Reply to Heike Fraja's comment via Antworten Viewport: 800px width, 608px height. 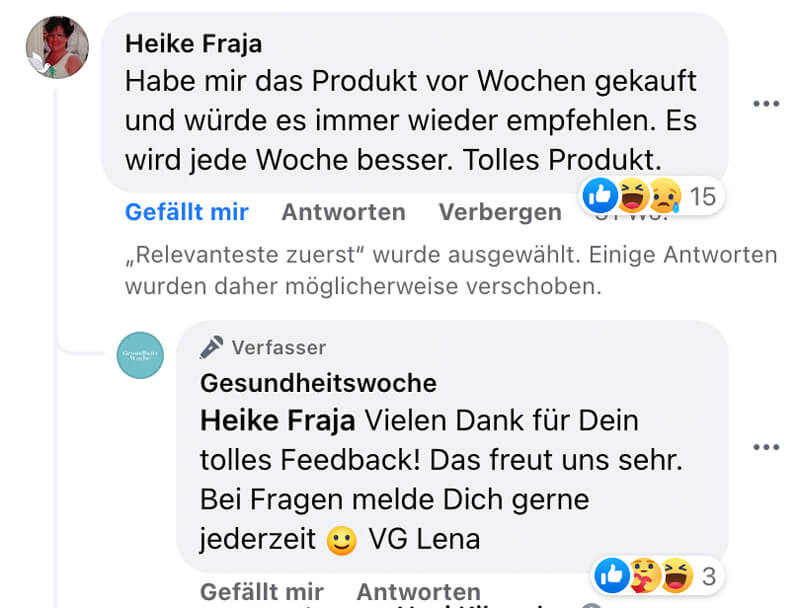343,212
